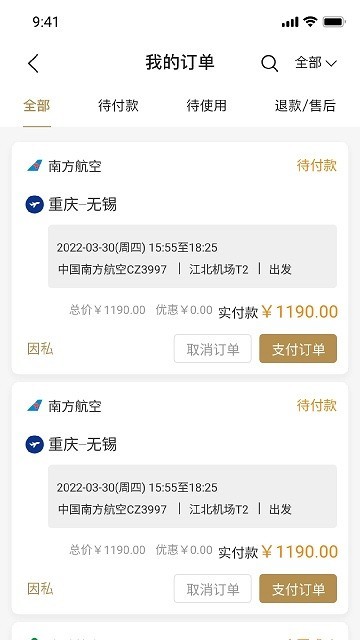Tap 取消订单 on the first order card
The image size is (360, 640).
coord(213,349)
